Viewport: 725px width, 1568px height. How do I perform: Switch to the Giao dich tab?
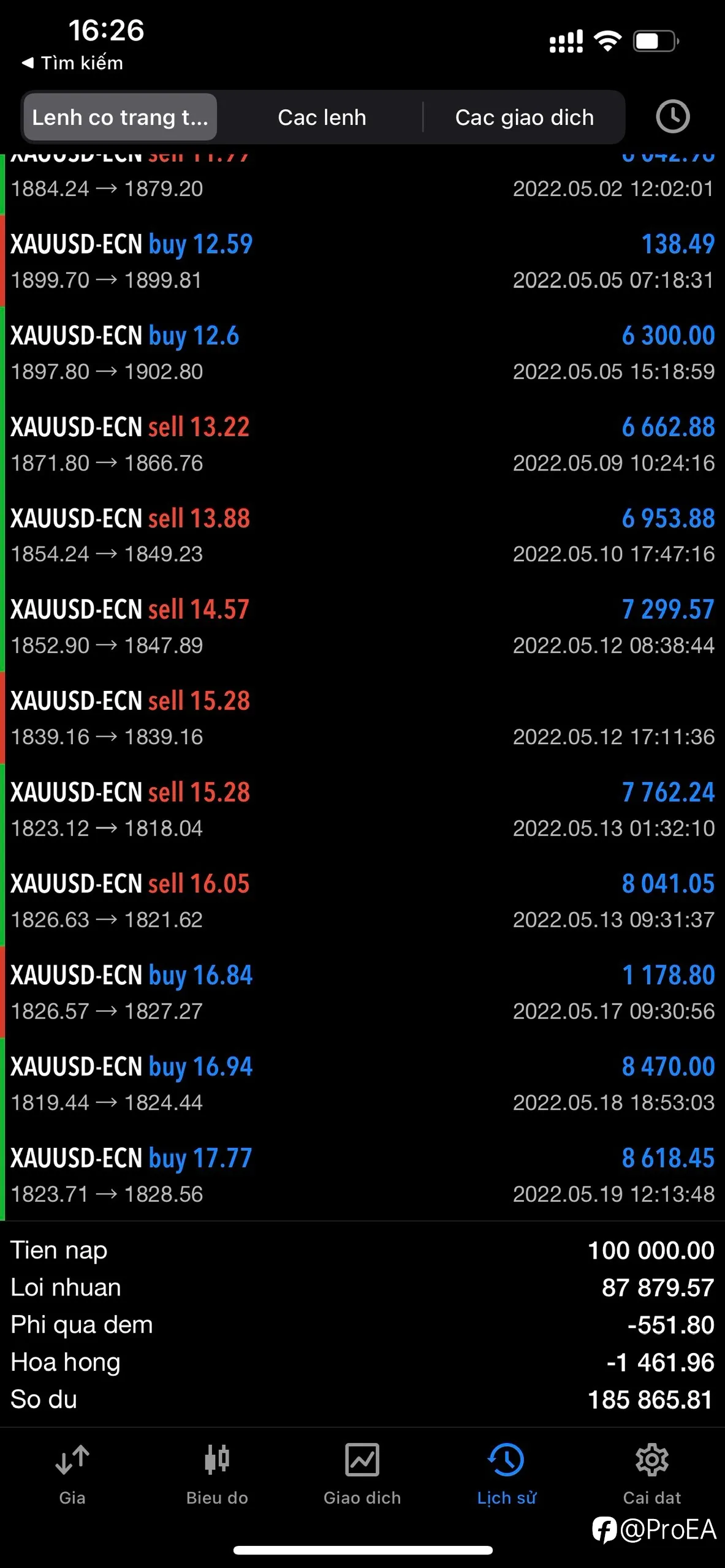click(x=362, y=1474)
